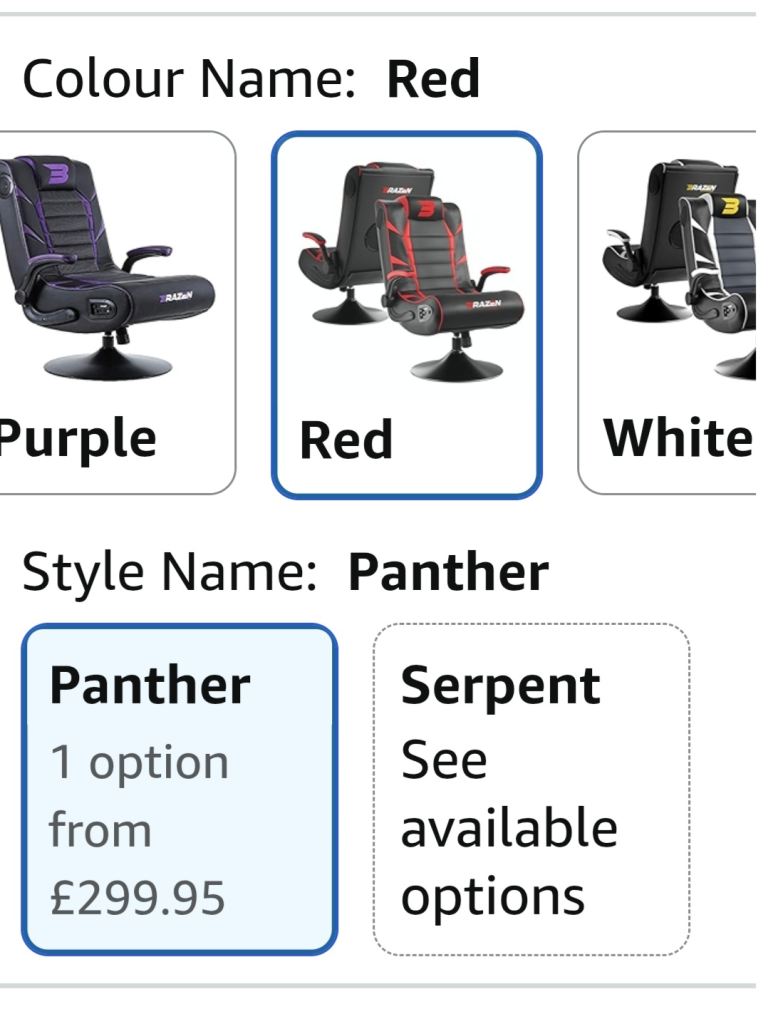Screen dimensions: 768x1024
Task: Select the Purple colour option
Action: click(110, 312)
